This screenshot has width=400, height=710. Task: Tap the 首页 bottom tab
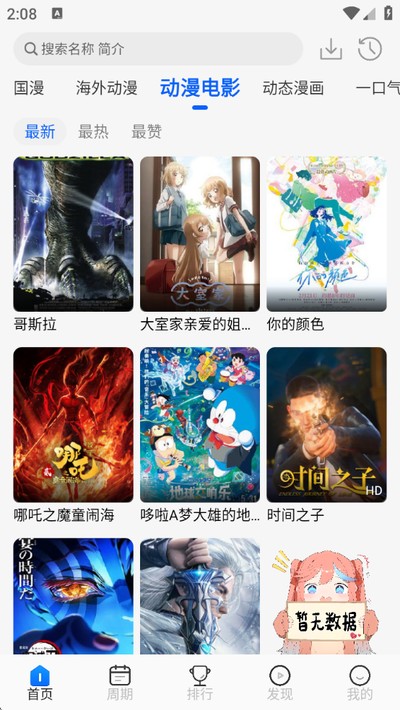coord(40,683)
